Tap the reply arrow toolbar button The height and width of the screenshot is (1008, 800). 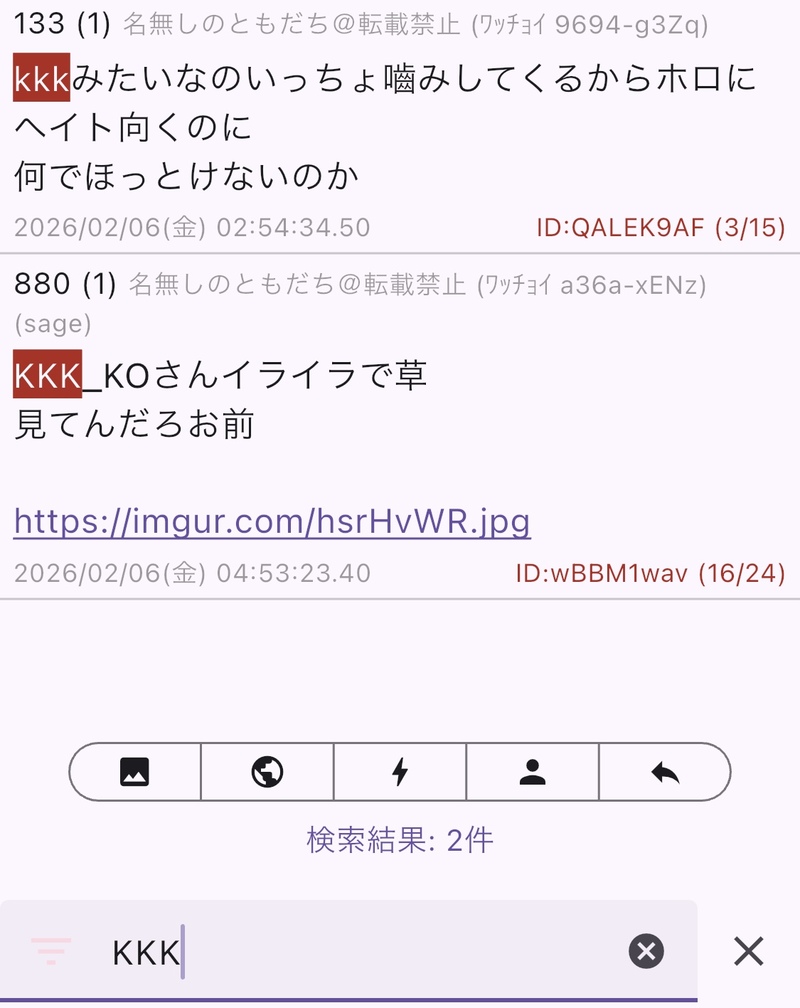665,771
